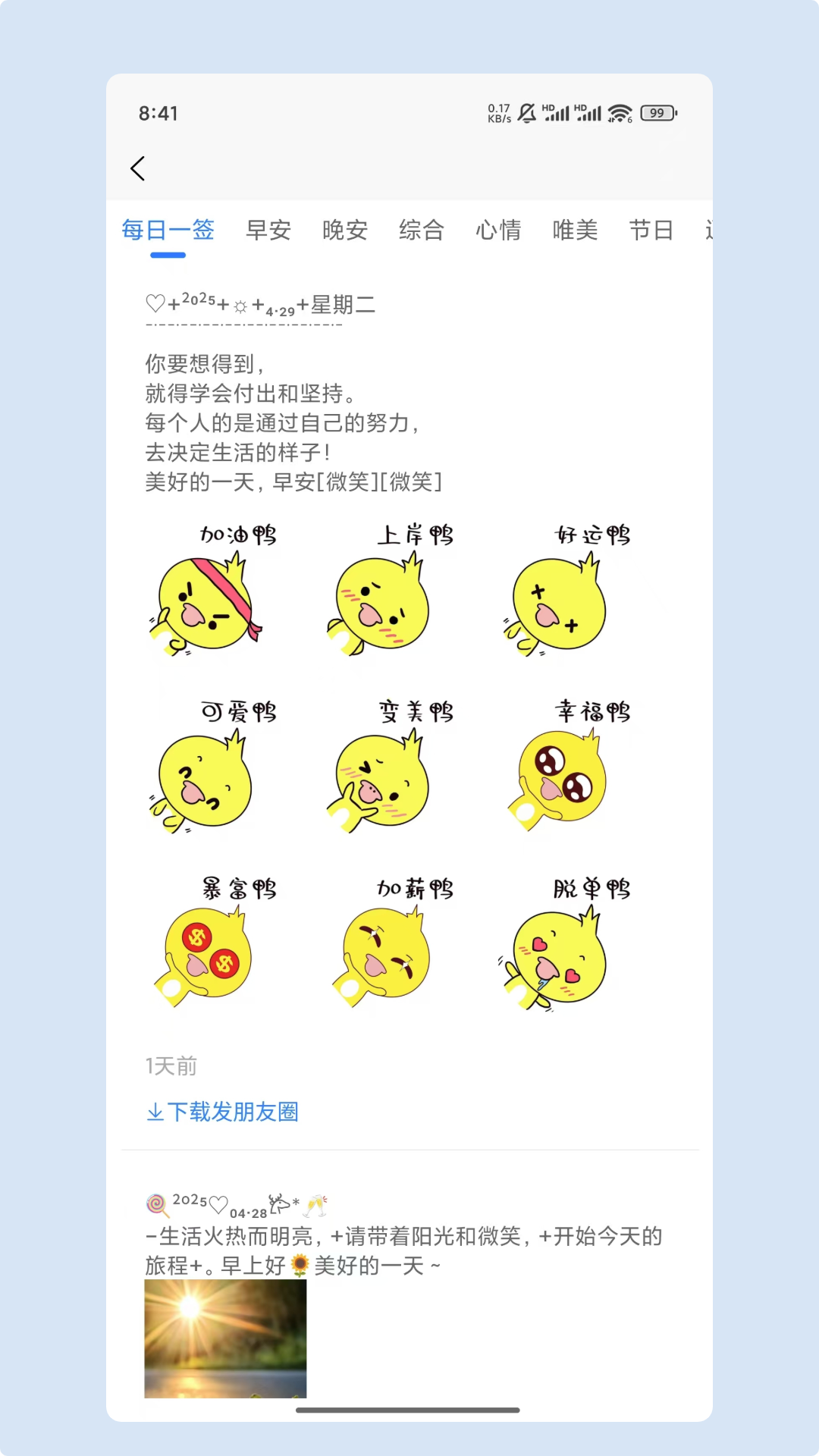The width and height of the screenshot is (819, 1456).
Task: Tap the back arrow icon
Action: (139, 168)
